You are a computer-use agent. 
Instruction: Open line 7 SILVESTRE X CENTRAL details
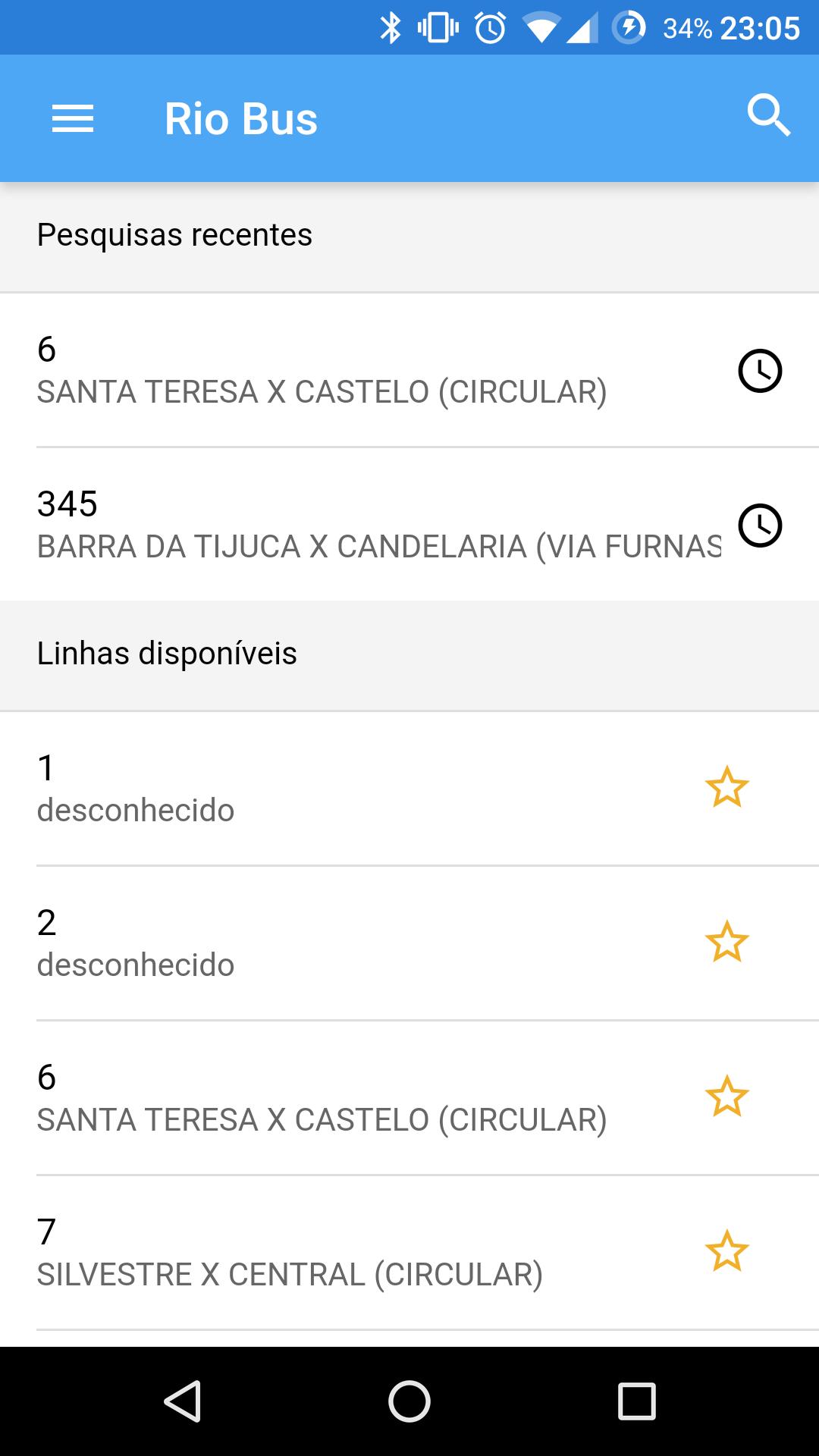pyautogui.click(x=341, y=1251)
